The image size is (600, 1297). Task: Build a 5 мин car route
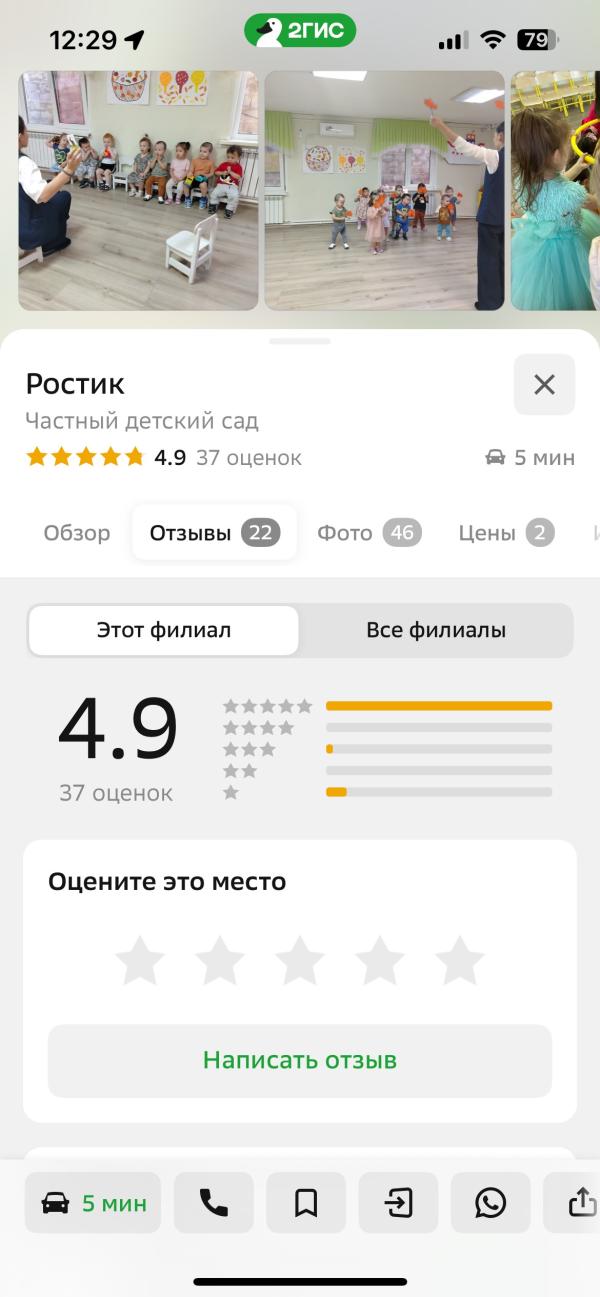[93, 1203]
